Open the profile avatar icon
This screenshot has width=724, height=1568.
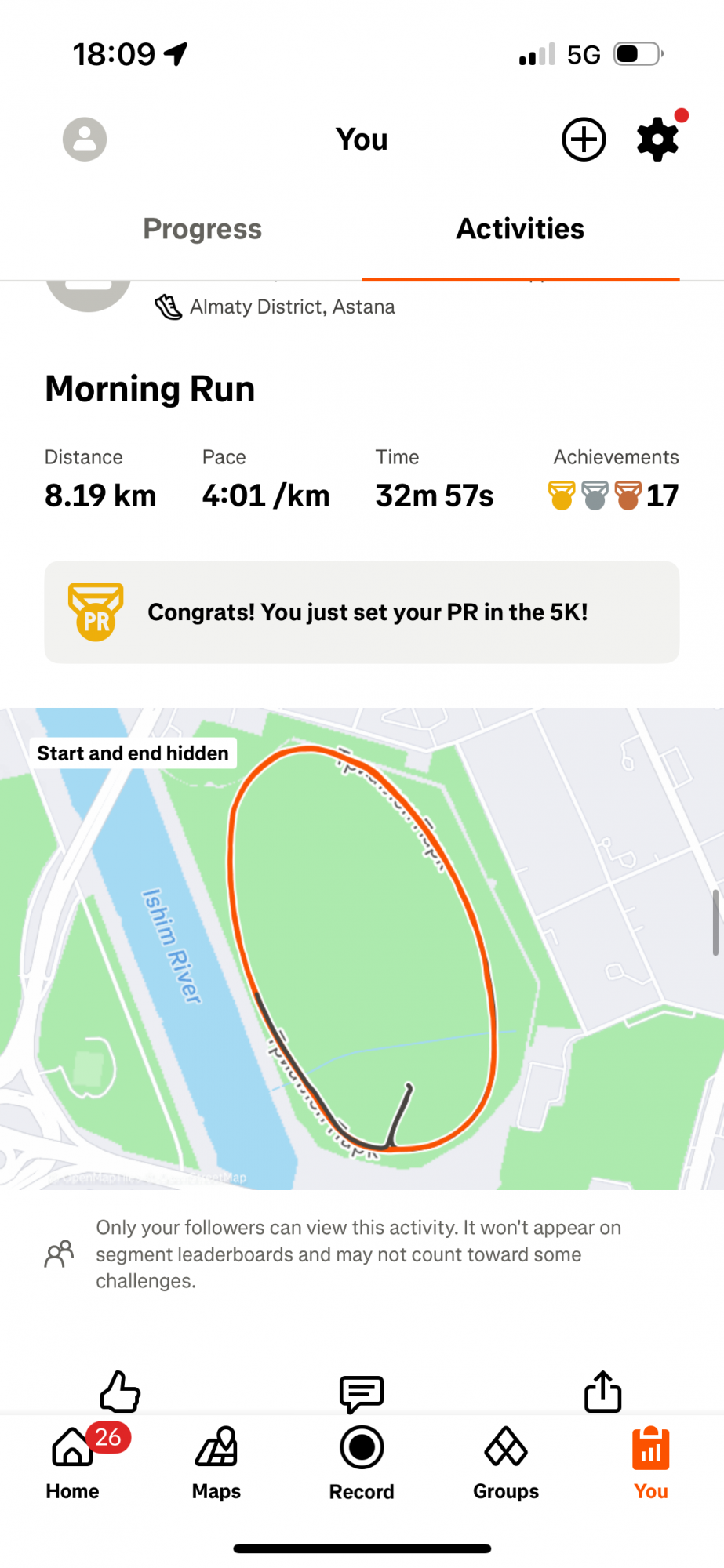[x=85, y=140]
